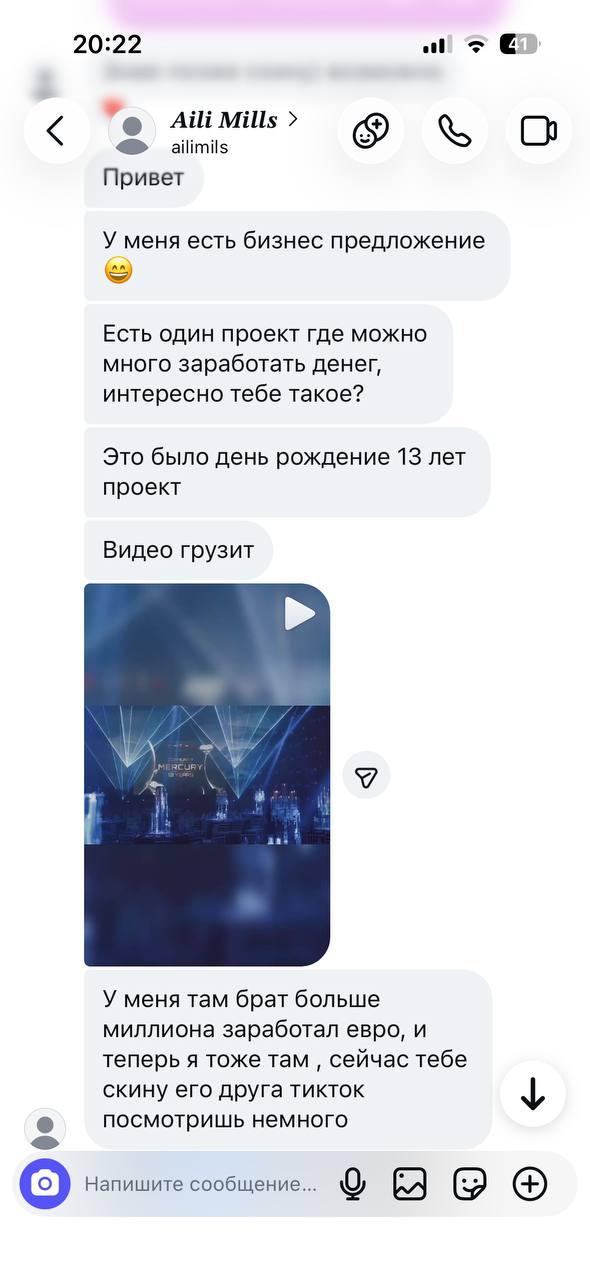The image size is (590, 1280).
Task: Start a voice call with Aili Mills
Action: point(454,131)
